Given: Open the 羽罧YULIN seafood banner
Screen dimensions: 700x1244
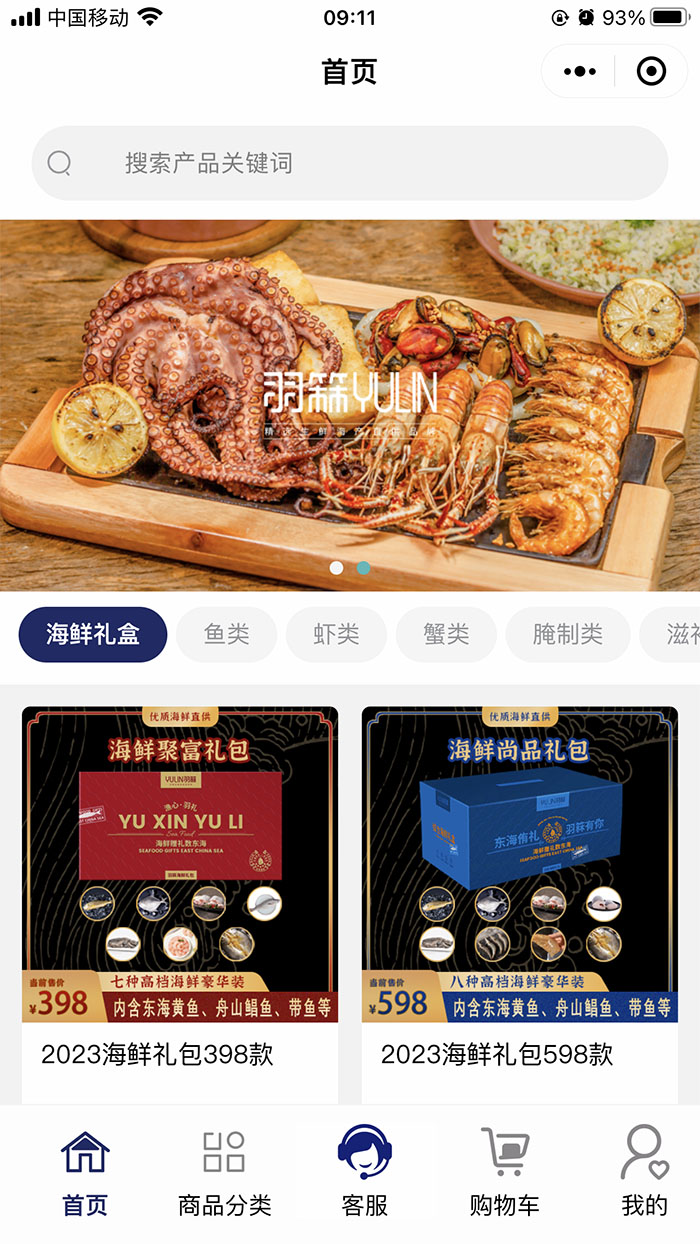Looking at the screenshot, I should [350, 405].
